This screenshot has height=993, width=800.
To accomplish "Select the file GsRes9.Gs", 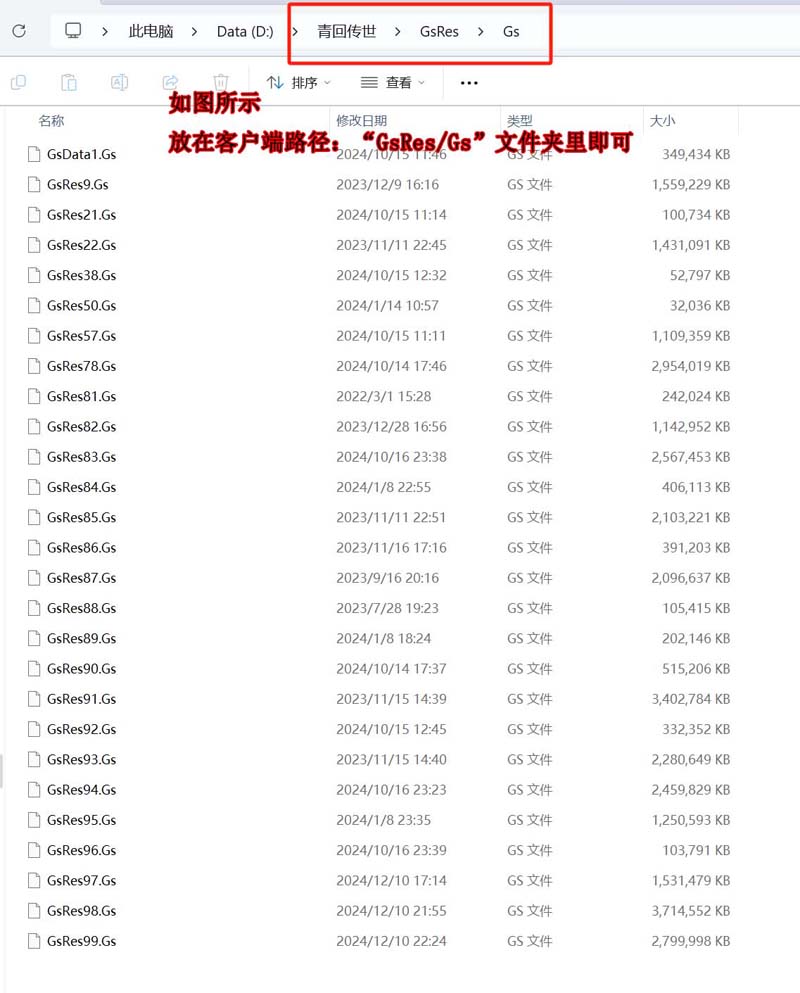I will (77, 184).
